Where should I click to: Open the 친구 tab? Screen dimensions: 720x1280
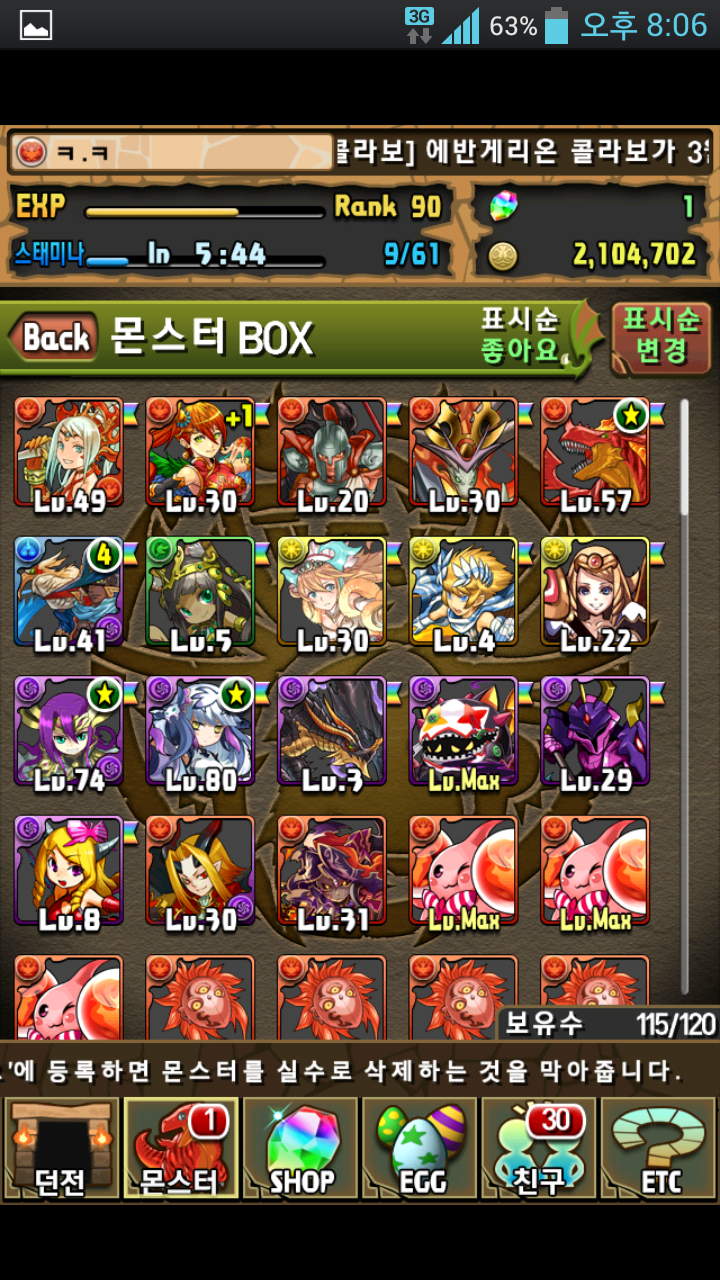coord(539,1148)
